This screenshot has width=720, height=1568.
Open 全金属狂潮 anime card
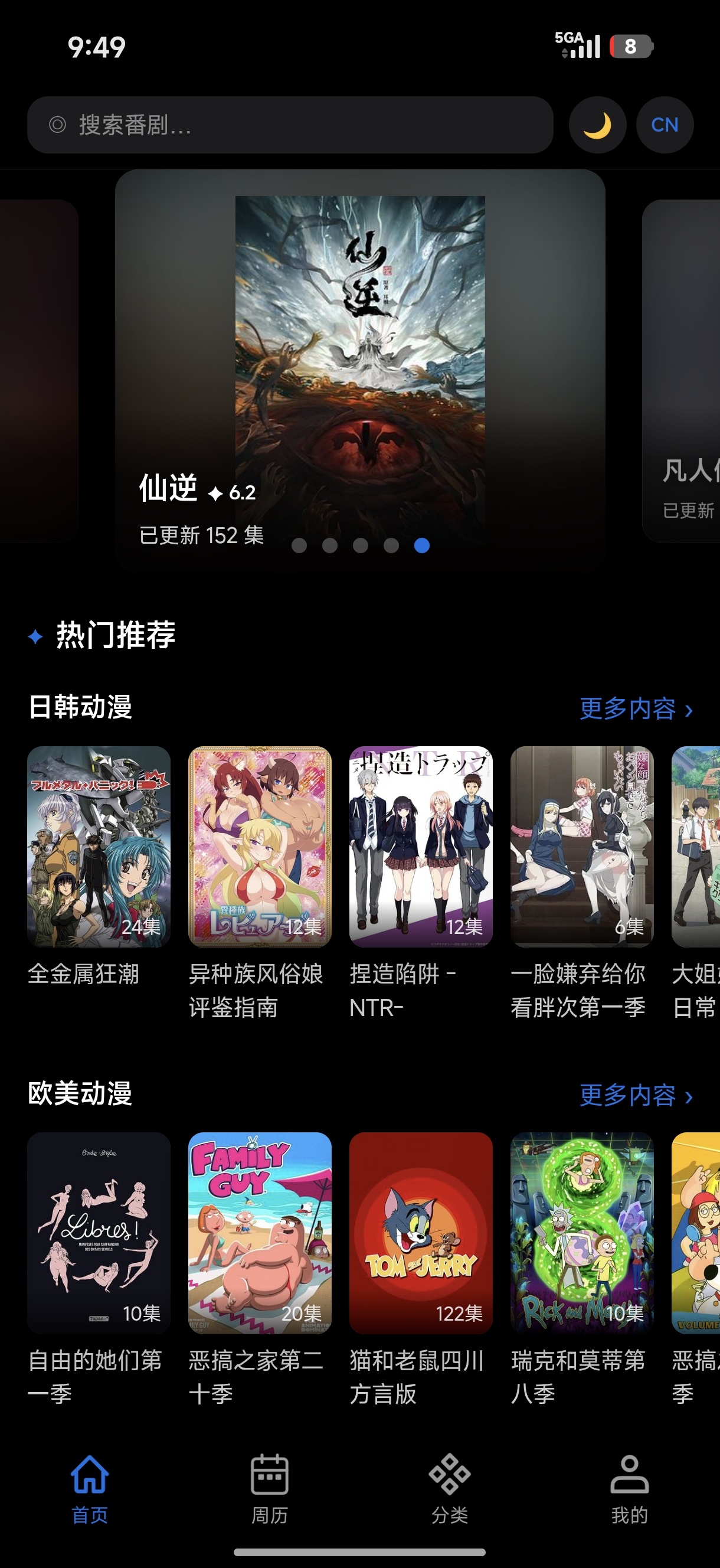(x=99, y=865)
